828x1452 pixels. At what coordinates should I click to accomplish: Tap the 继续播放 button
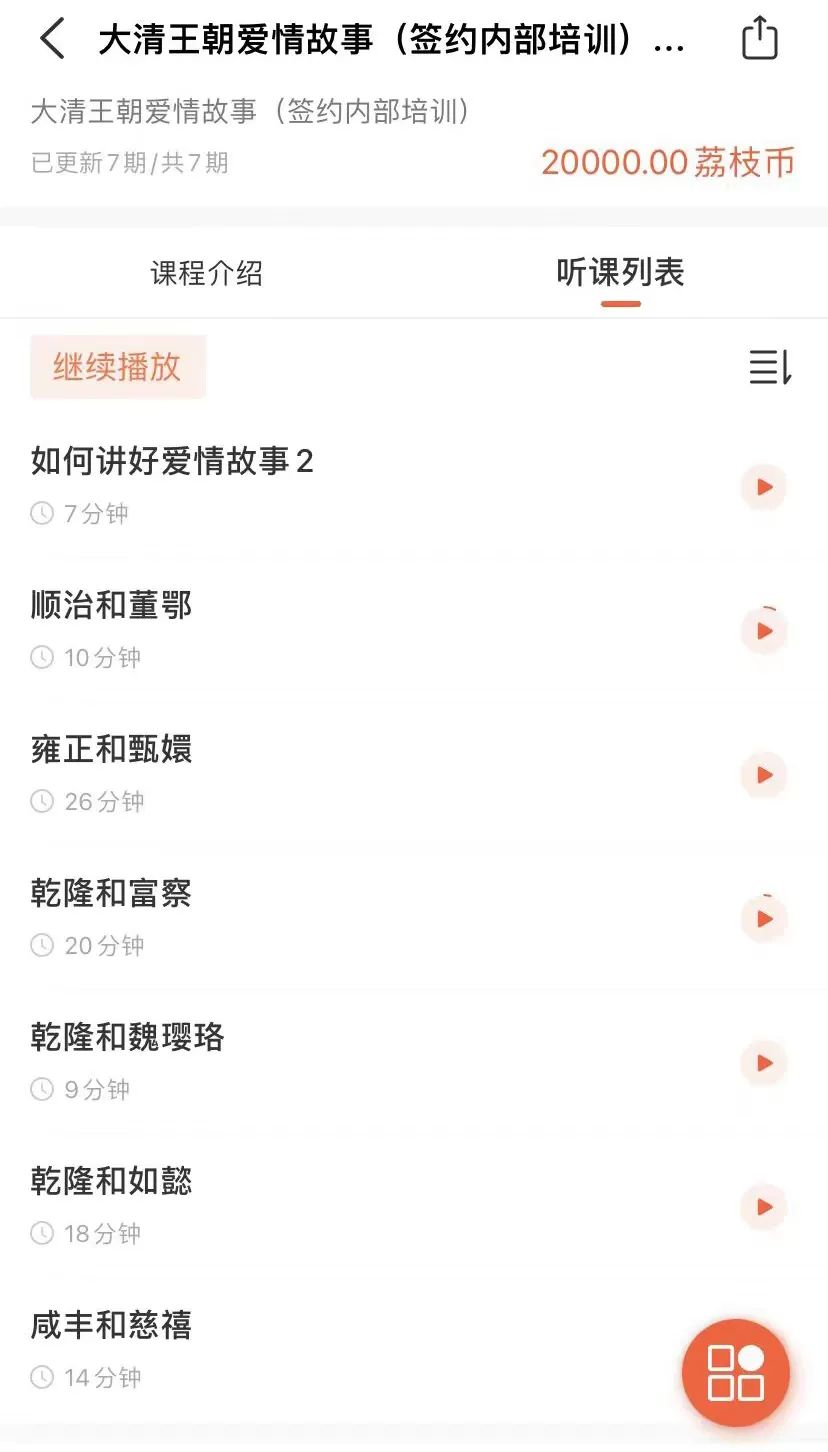118,367
